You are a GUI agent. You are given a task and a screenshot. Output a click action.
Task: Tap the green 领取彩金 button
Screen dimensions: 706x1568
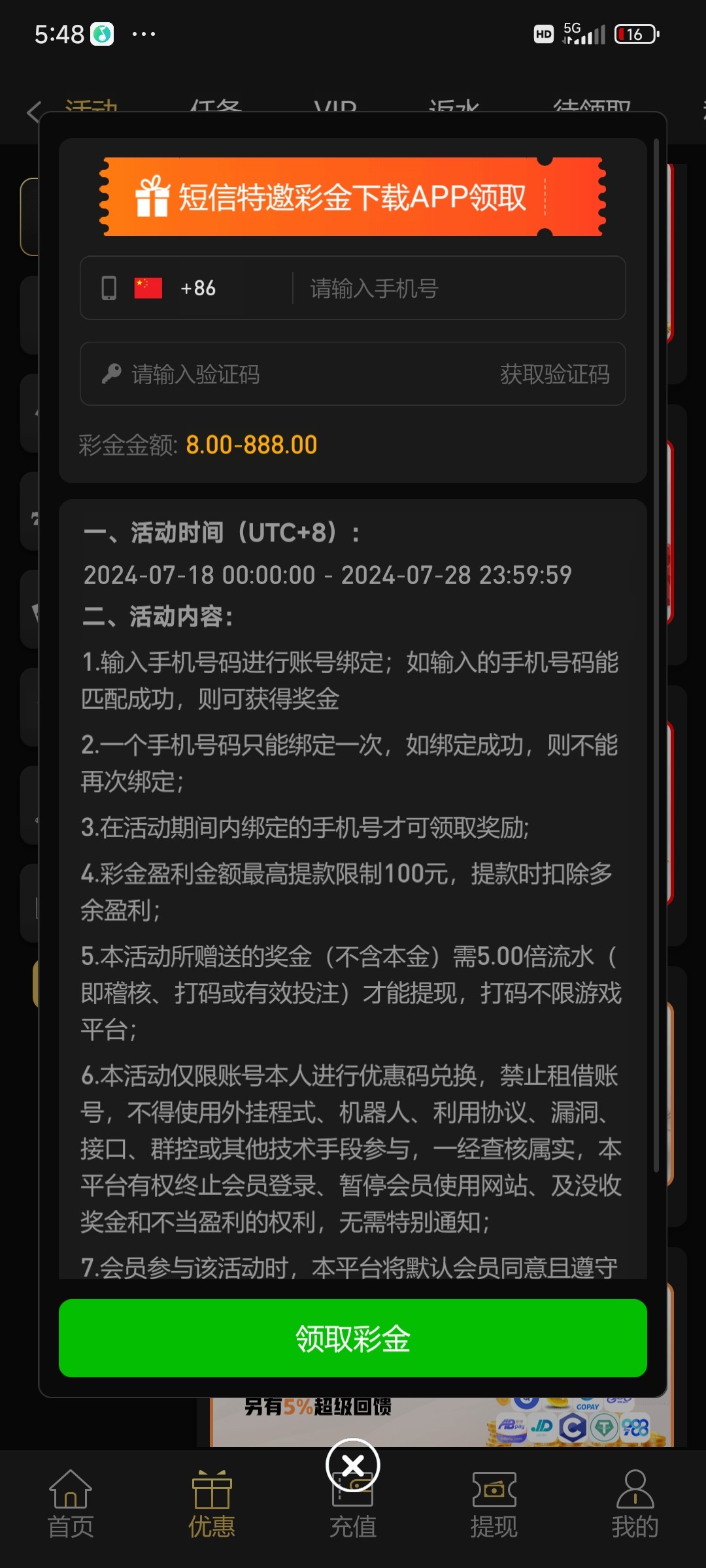(353, 1338)
